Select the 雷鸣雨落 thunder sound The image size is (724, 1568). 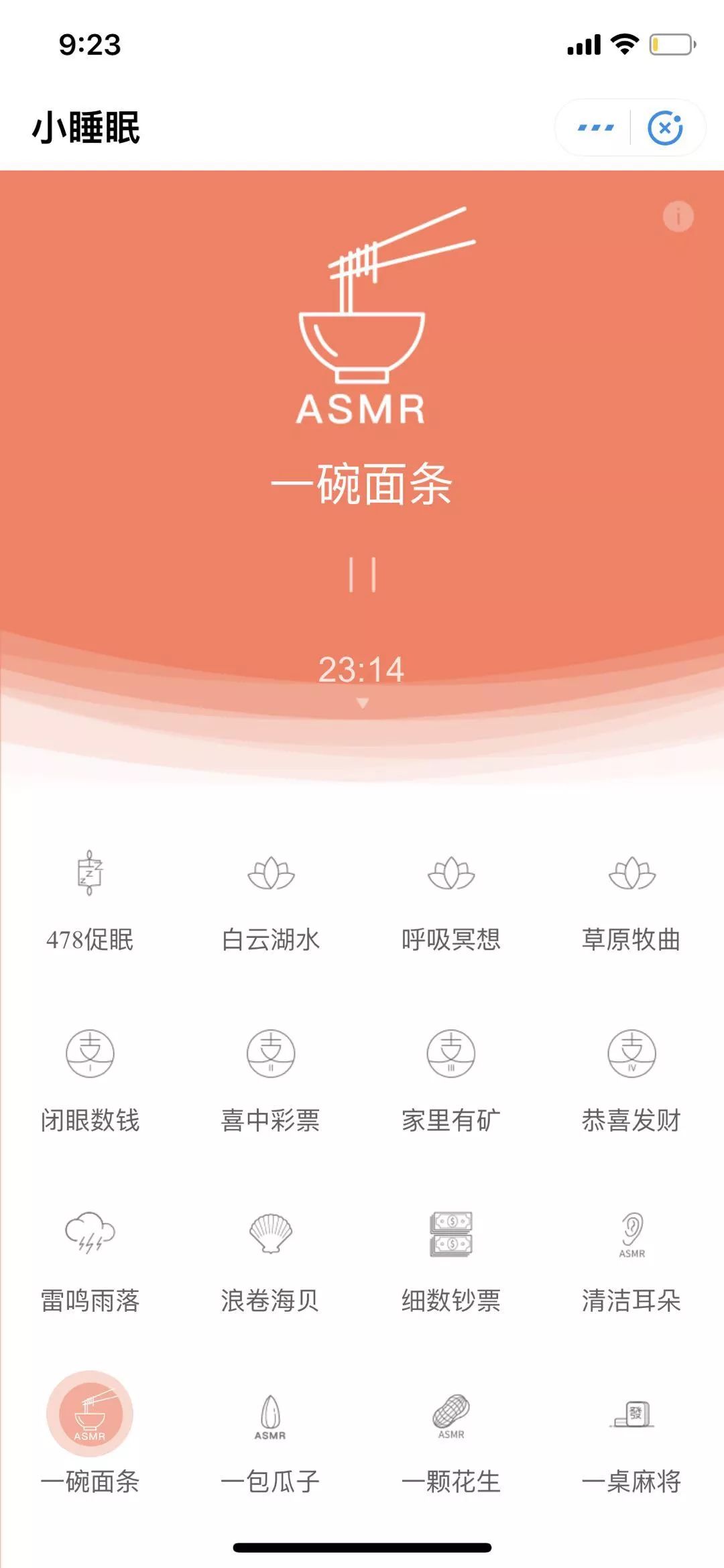point(90,1261)
